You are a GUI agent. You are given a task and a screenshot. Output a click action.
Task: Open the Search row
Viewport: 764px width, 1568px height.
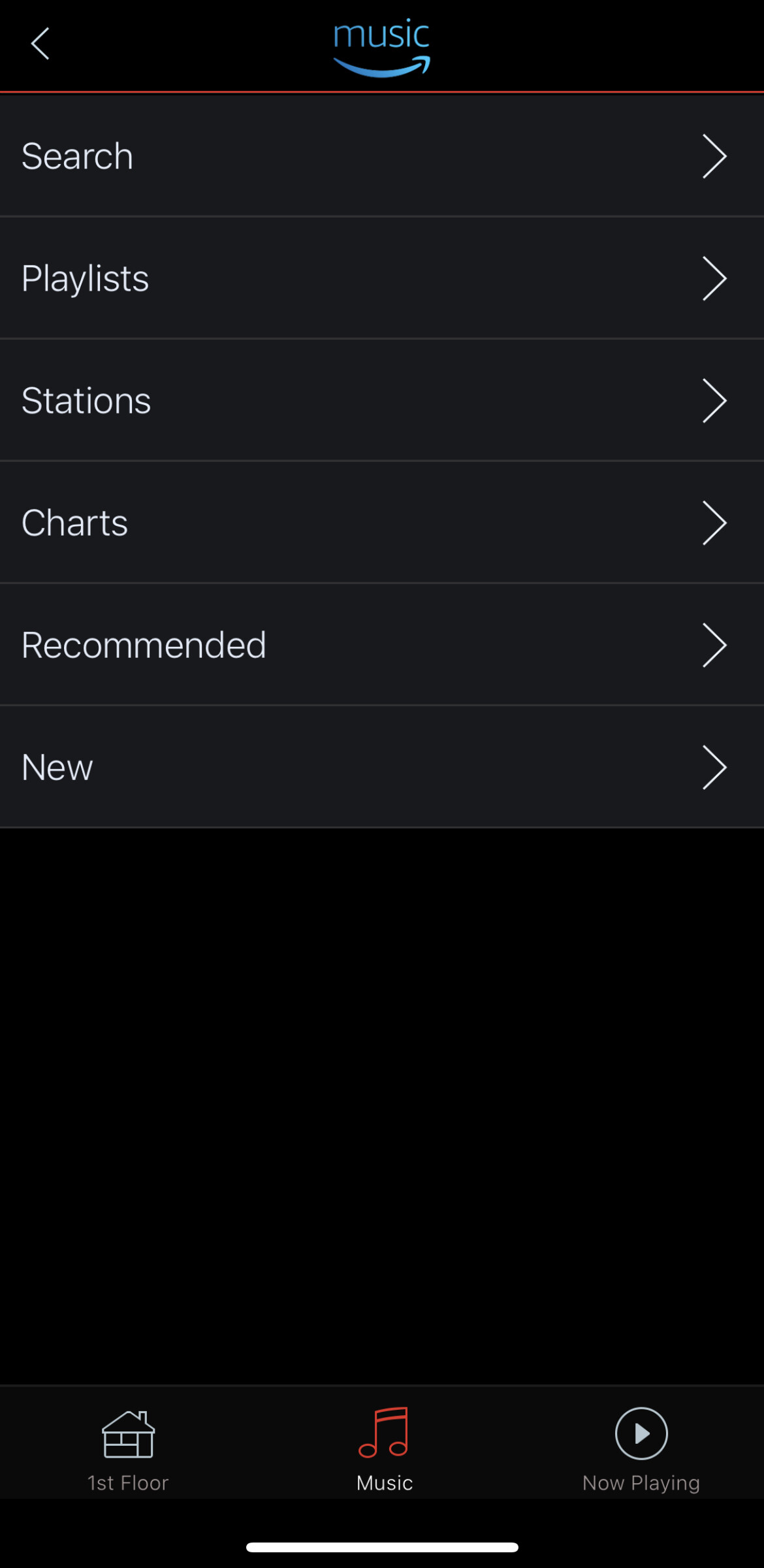[x=382, y=156]
